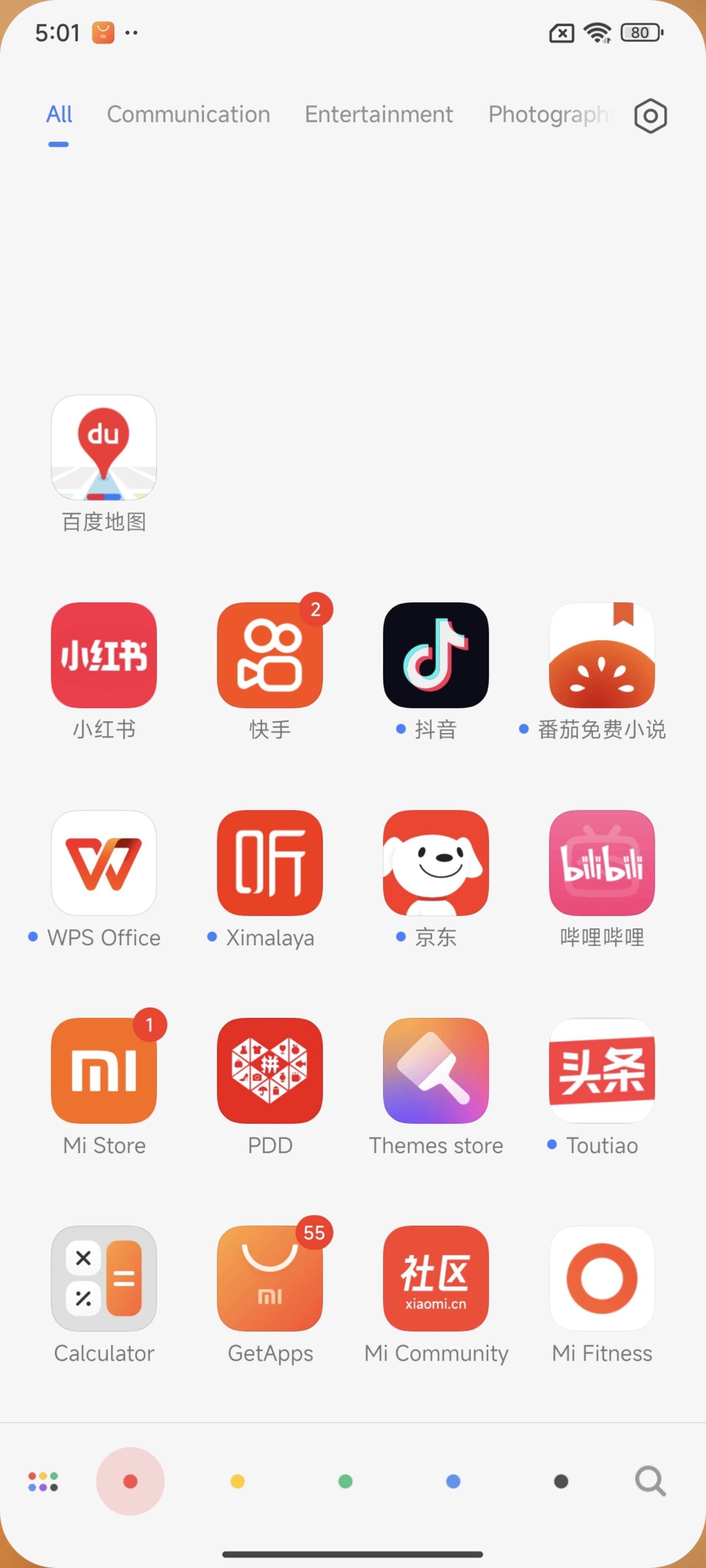The width and height of the screenshot is (706, 1568).
Task: Select the Photography category tab
Action: (548, 114)
